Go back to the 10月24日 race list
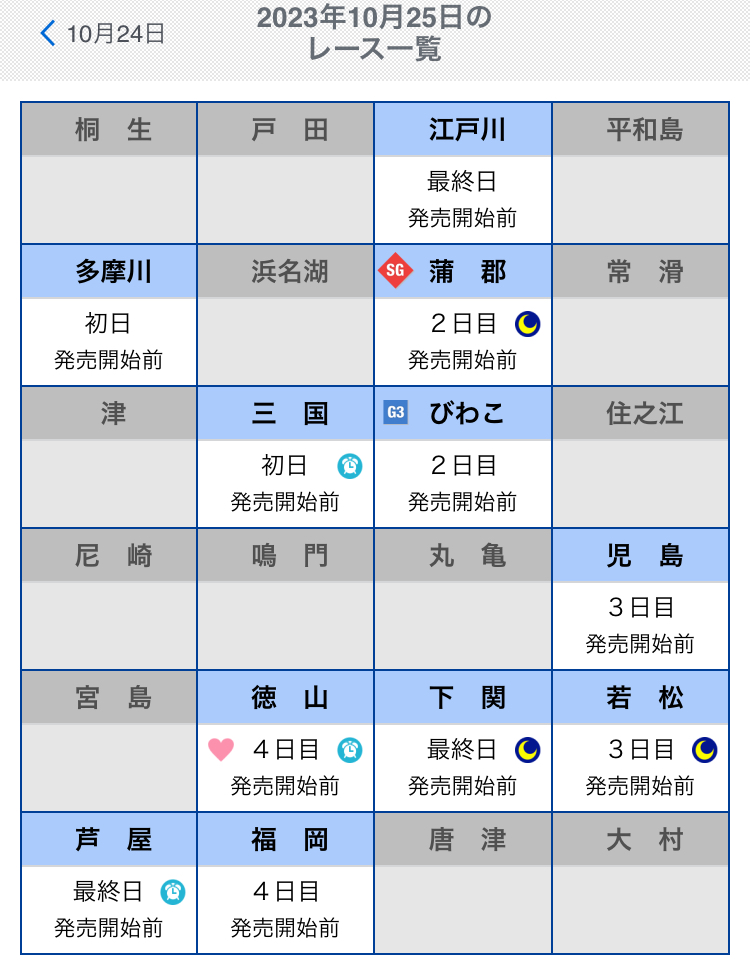 pos(102,33)
